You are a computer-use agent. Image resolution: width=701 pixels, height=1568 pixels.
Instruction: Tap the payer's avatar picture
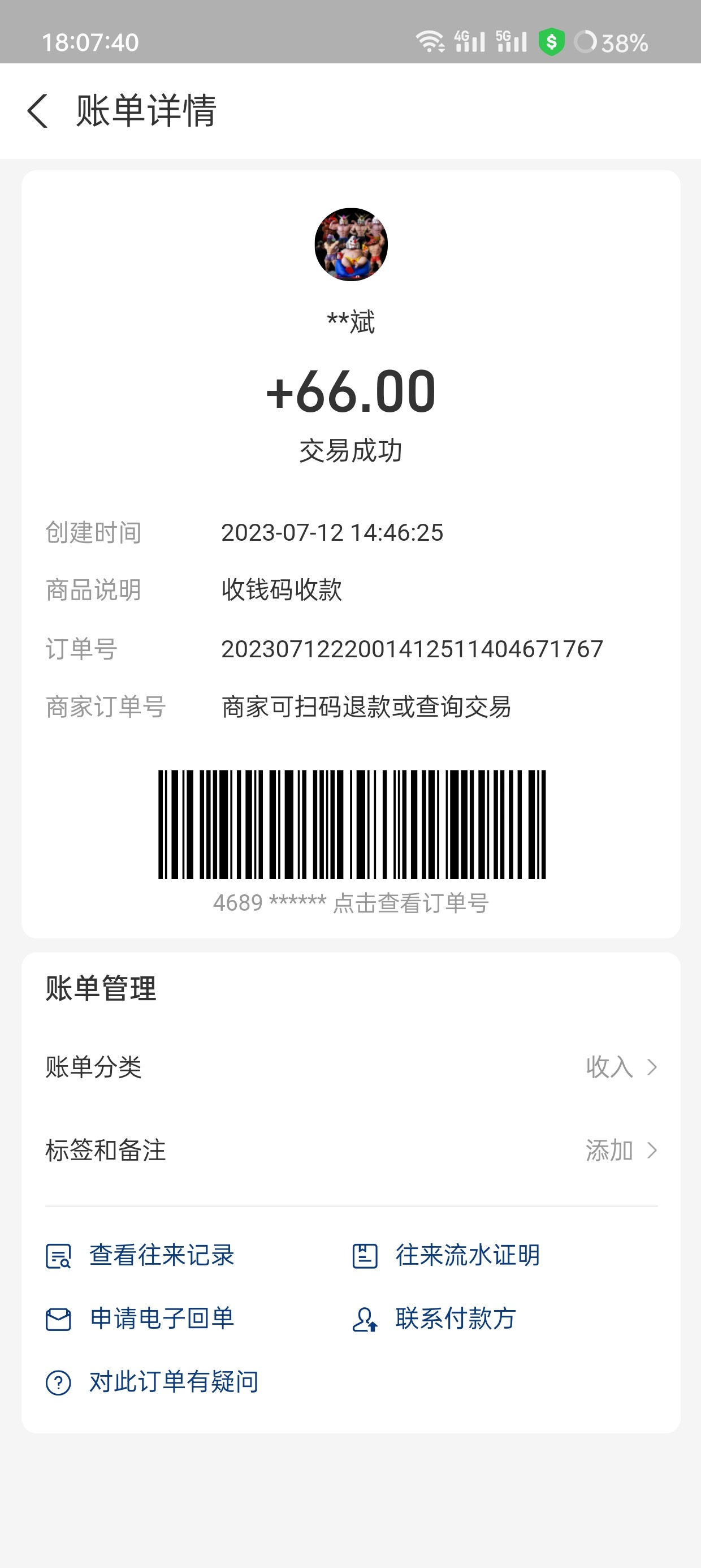click(350, 244)
